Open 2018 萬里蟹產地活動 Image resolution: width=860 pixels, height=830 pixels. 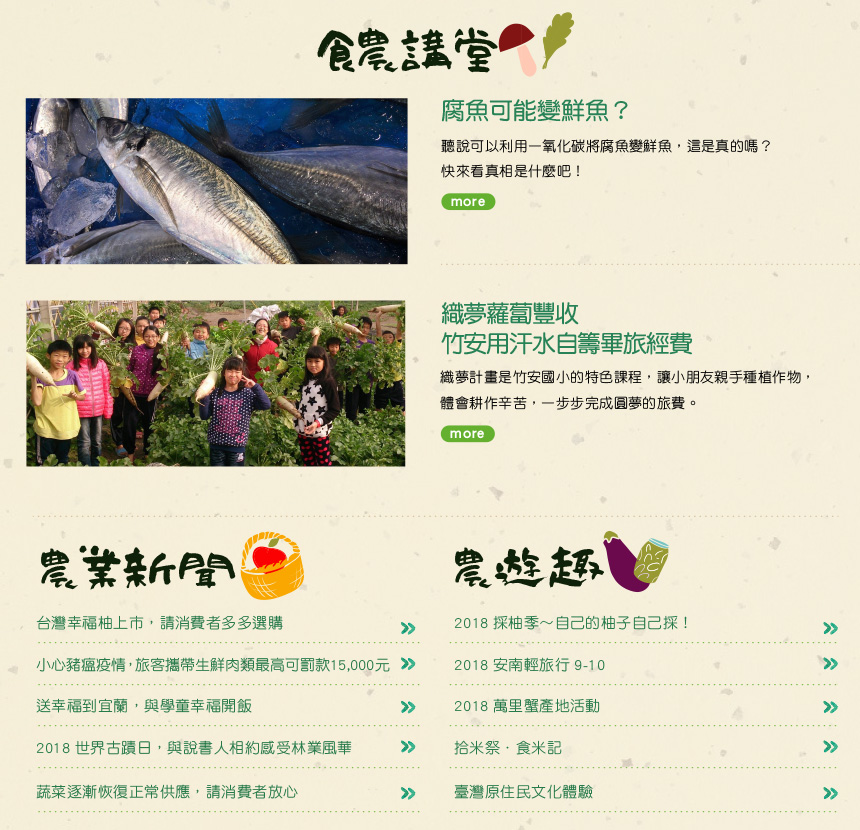(x=526, y=706)
